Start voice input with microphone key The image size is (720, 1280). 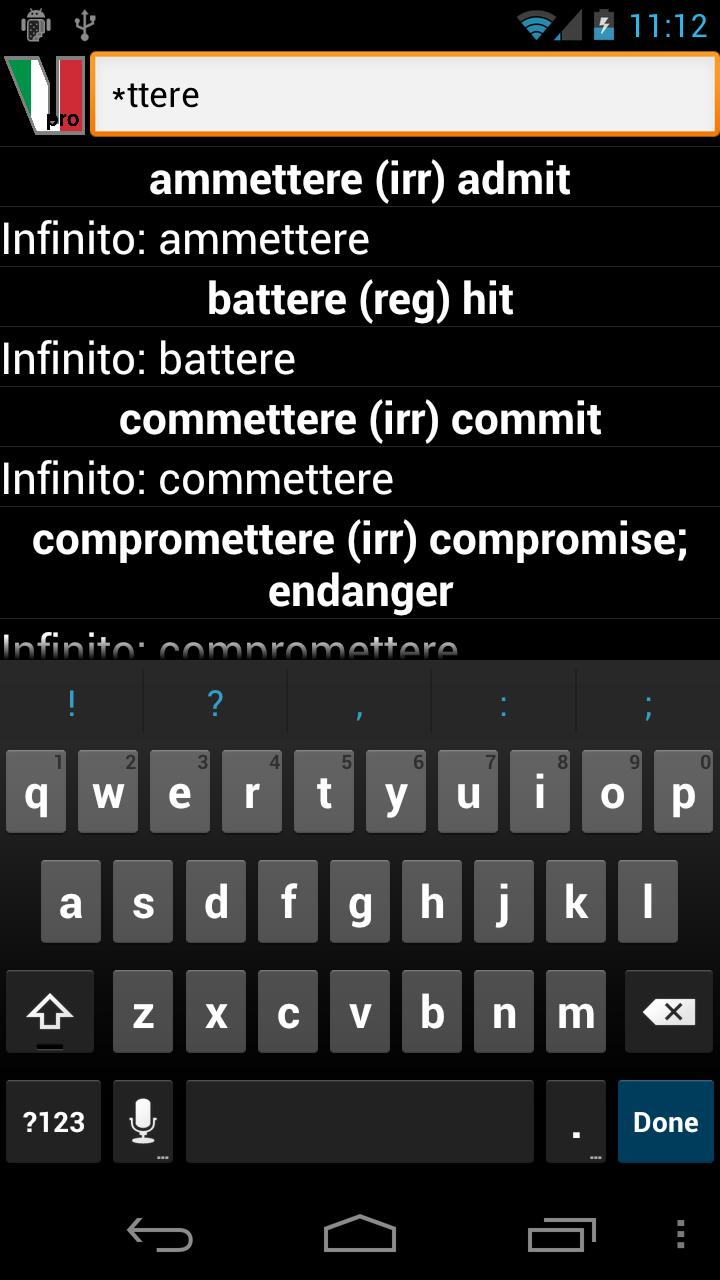pos(143,1122)
